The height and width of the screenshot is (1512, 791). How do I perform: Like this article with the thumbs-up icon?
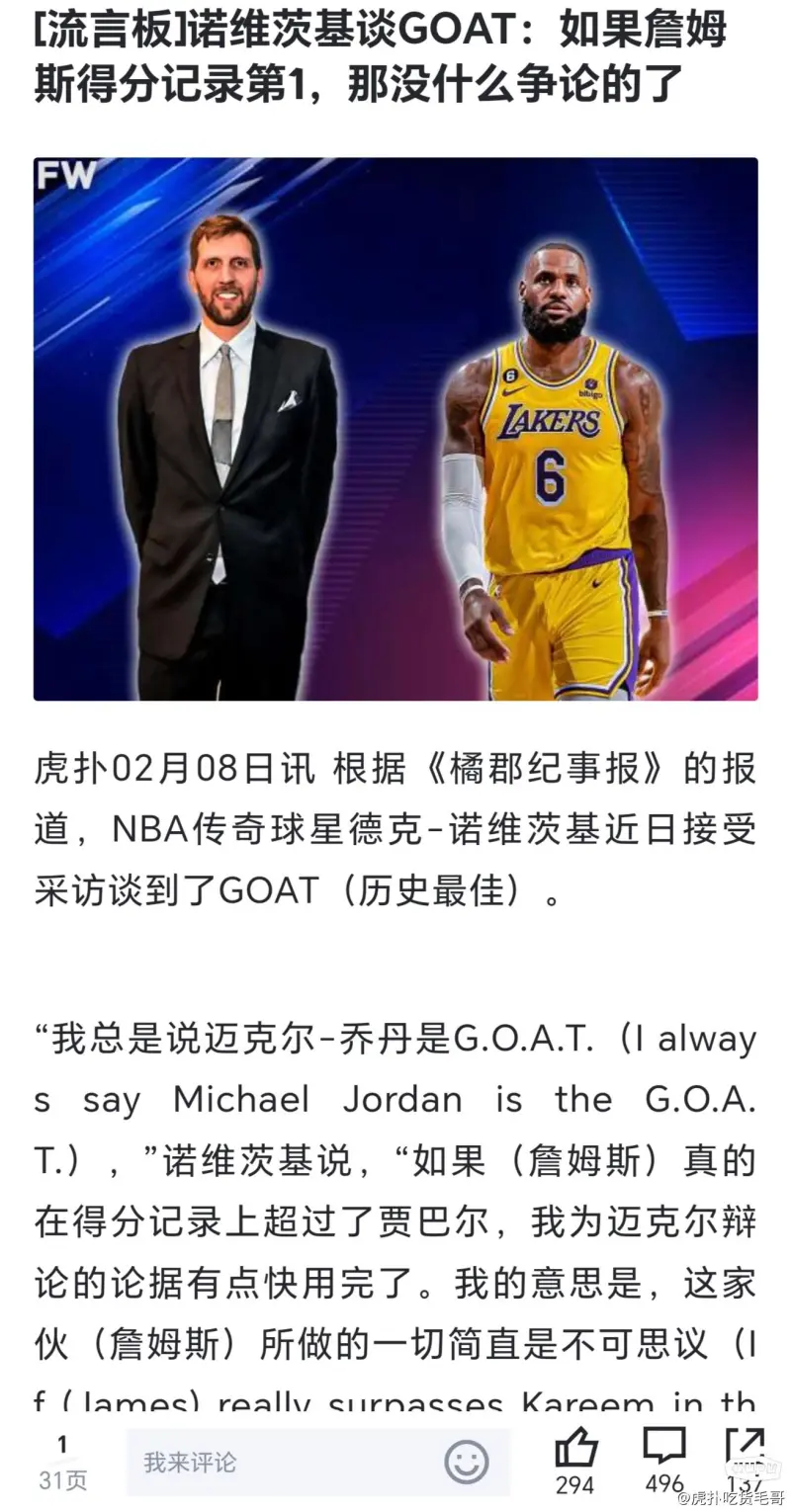tap(575, 1450)
